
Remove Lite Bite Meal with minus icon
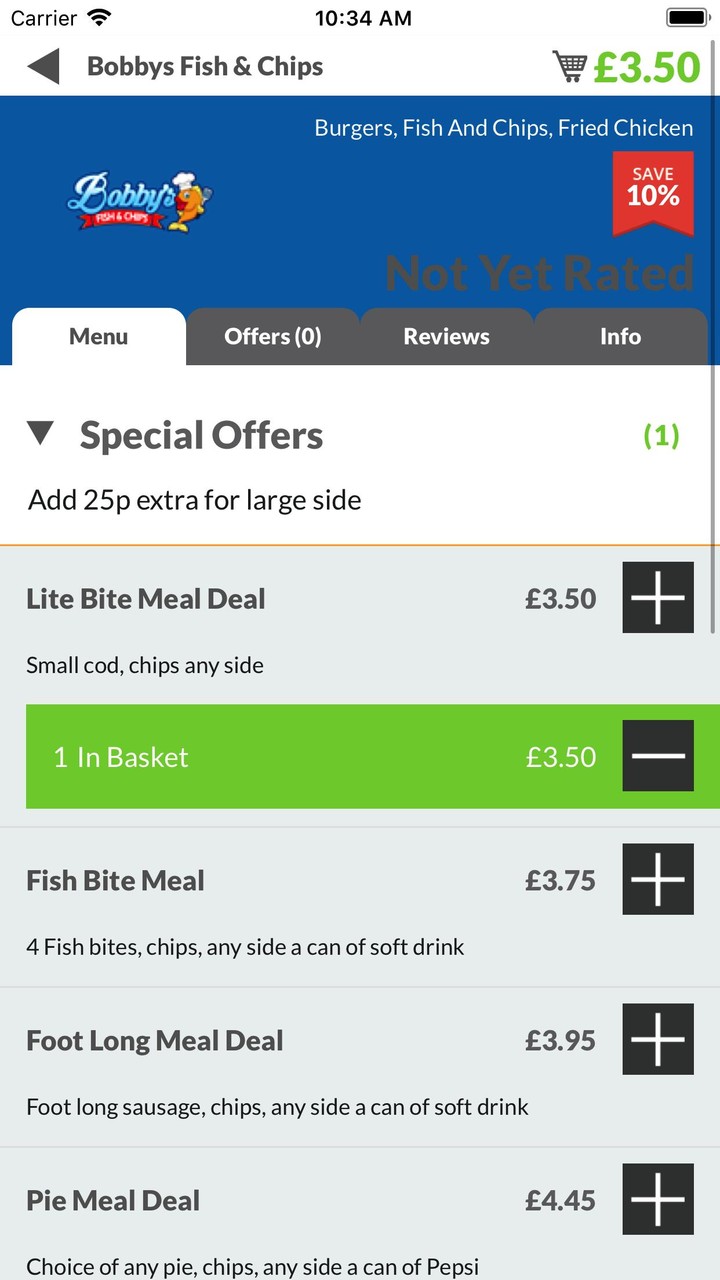(x=657, y=755)
